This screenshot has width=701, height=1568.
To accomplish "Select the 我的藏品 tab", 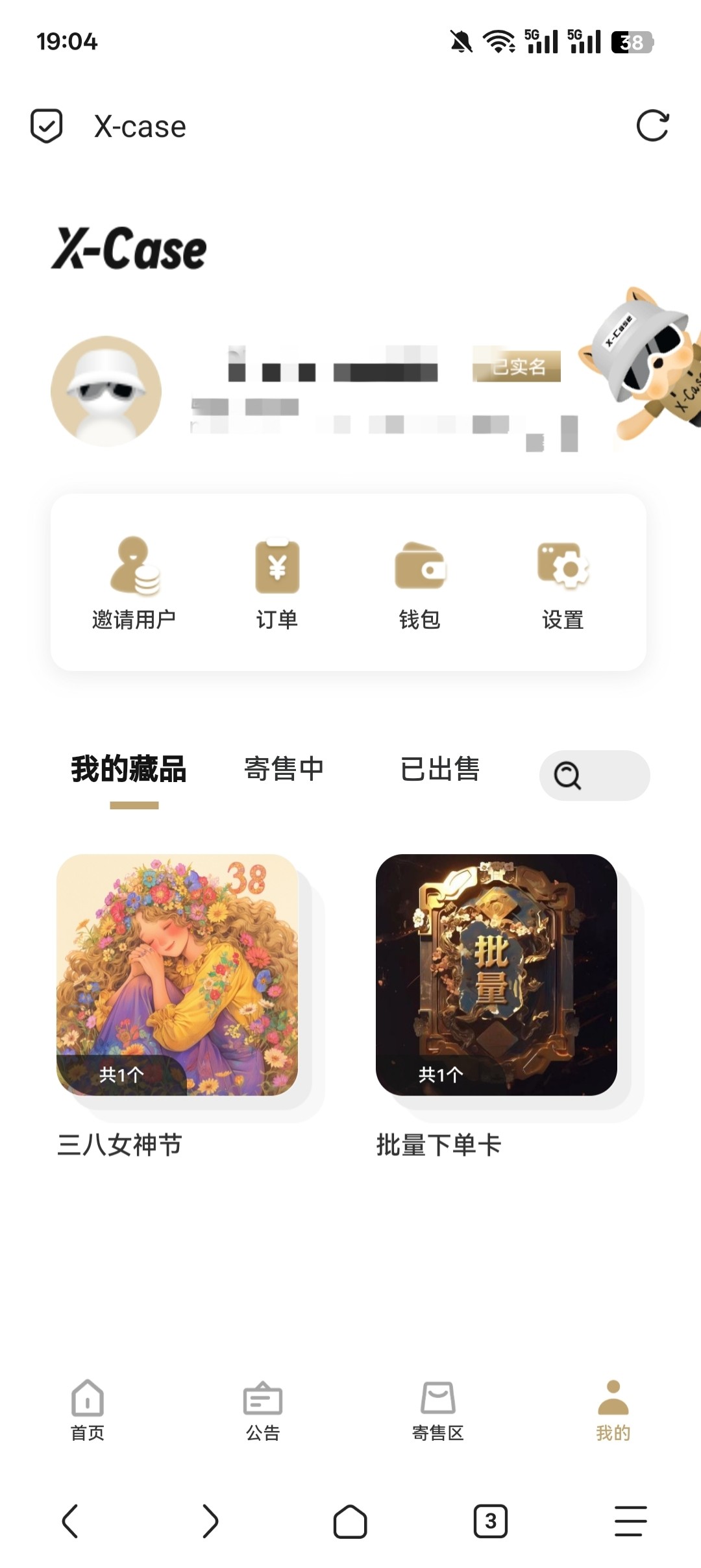I will click(x=129, y=769).
